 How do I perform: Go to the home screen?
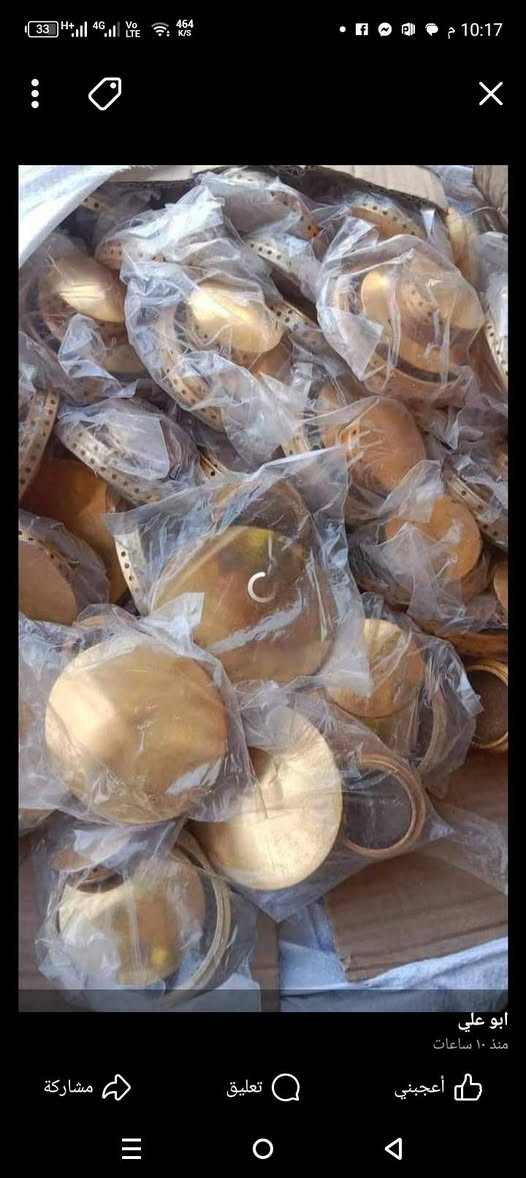point(263,1148)
